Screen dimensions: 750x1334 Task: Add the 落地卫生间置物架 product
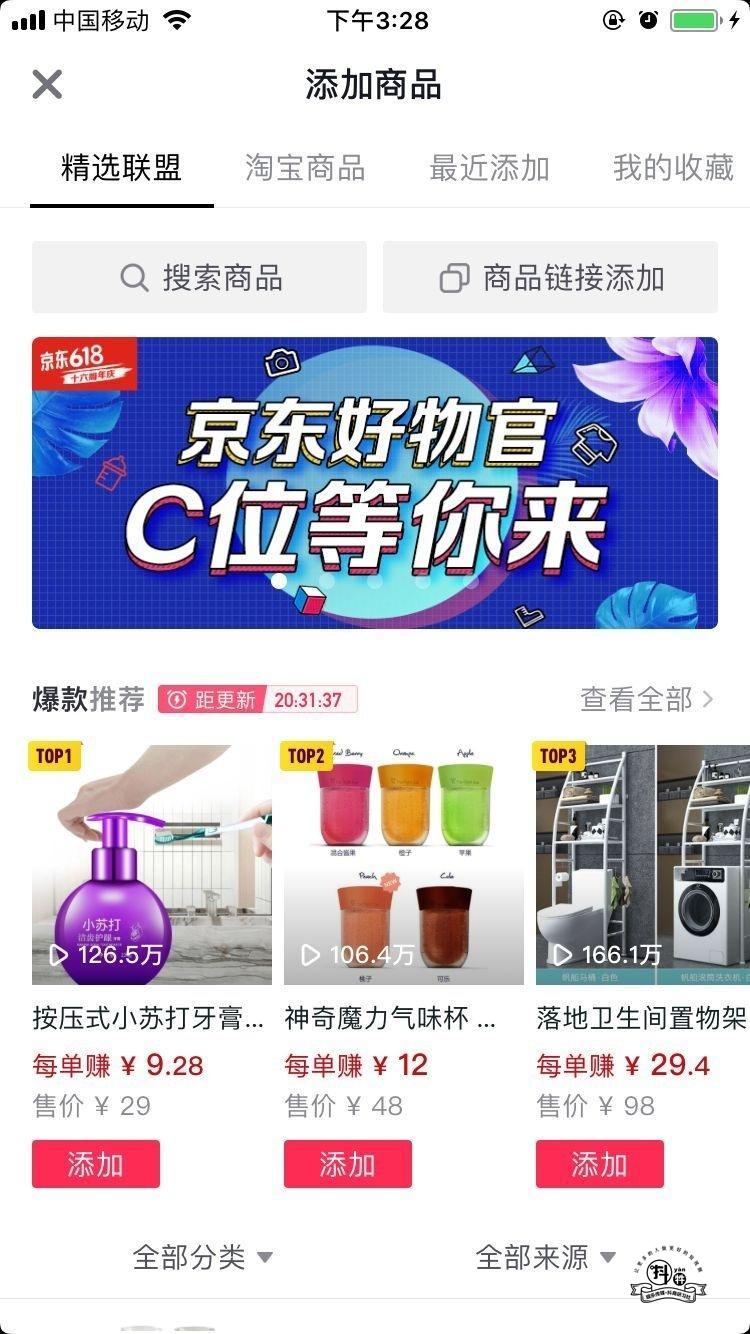coord(600,1164)
